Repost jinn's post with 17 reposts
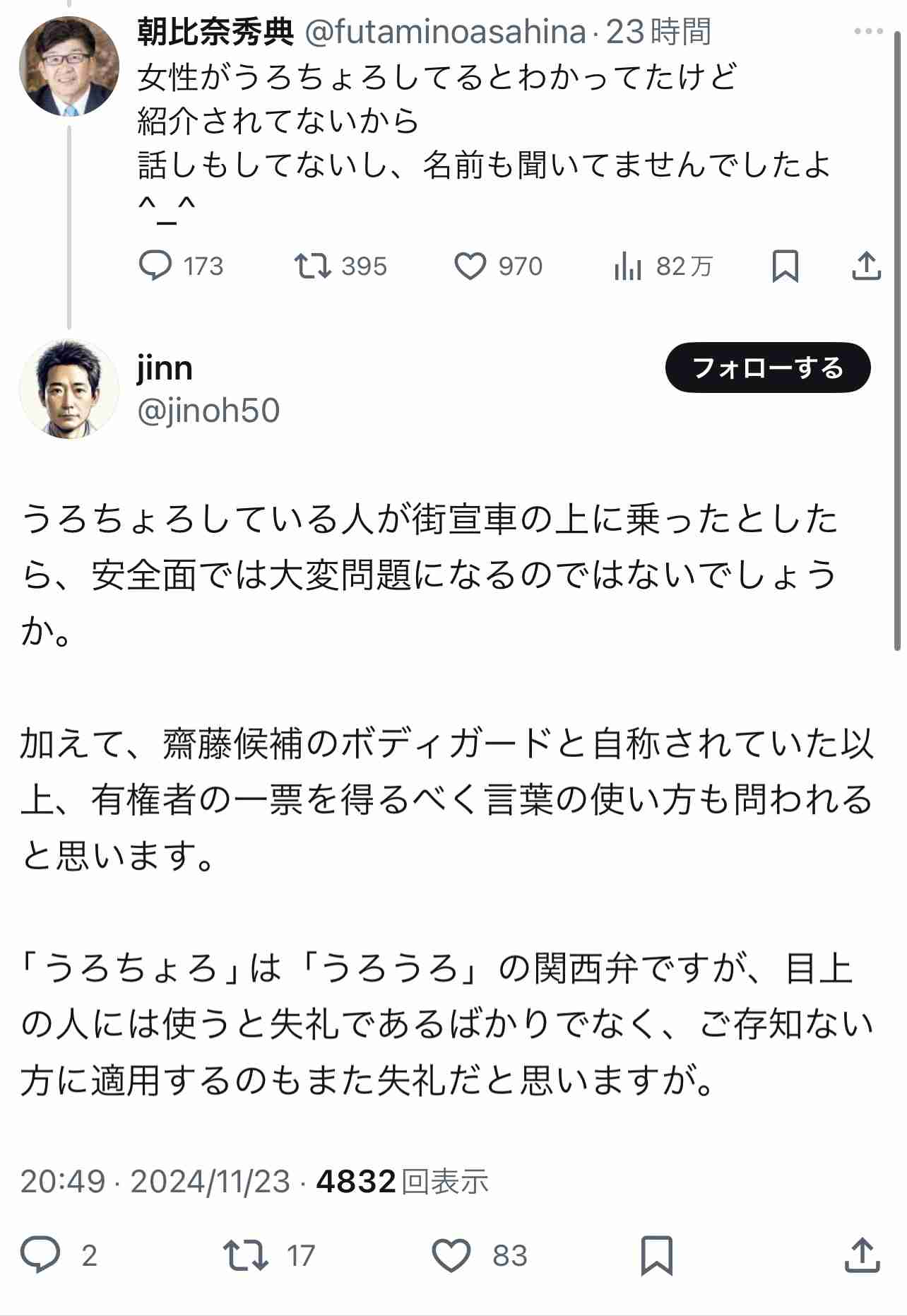Image resolution: width=907 pixels, height=1316 pixels. (x=246, y=1256)
